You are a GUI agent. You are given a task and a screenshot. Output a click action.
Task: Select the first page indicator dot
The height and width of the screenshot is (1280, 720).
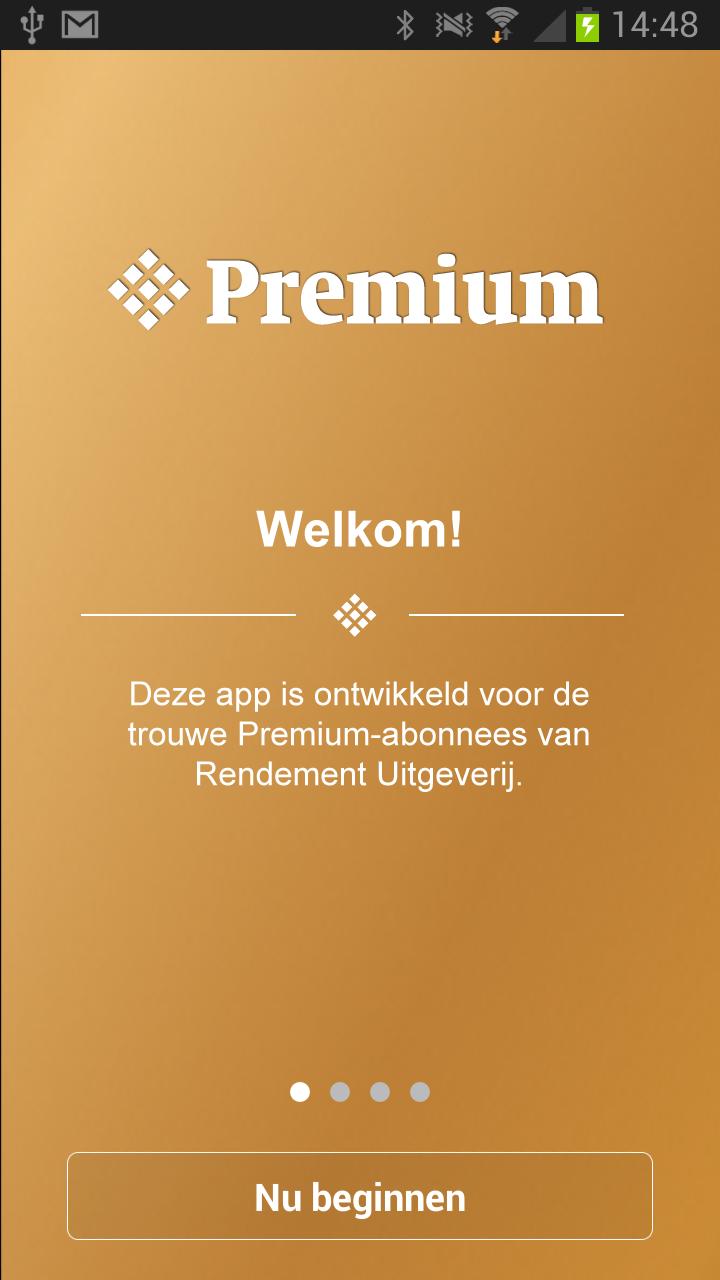[299, 1093]
